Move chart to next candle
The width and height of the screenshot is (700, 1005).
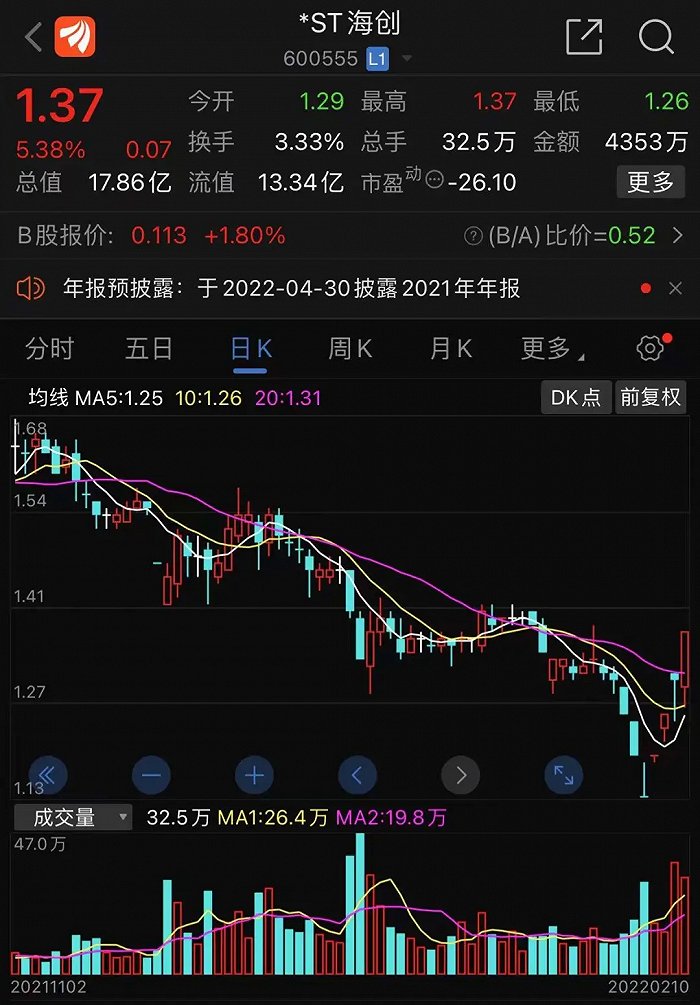click(x=460, y=774)
